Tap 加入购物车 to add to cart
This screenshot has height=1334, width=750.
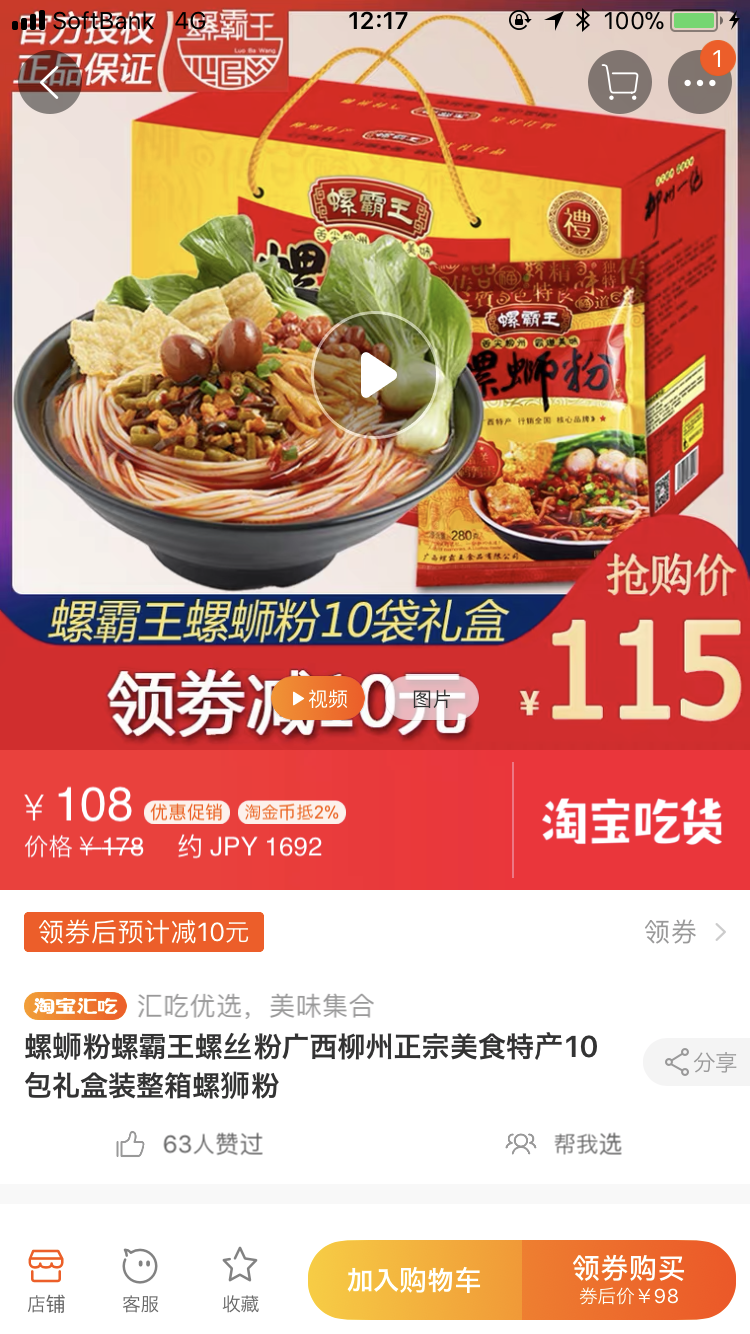(414, 1280)
